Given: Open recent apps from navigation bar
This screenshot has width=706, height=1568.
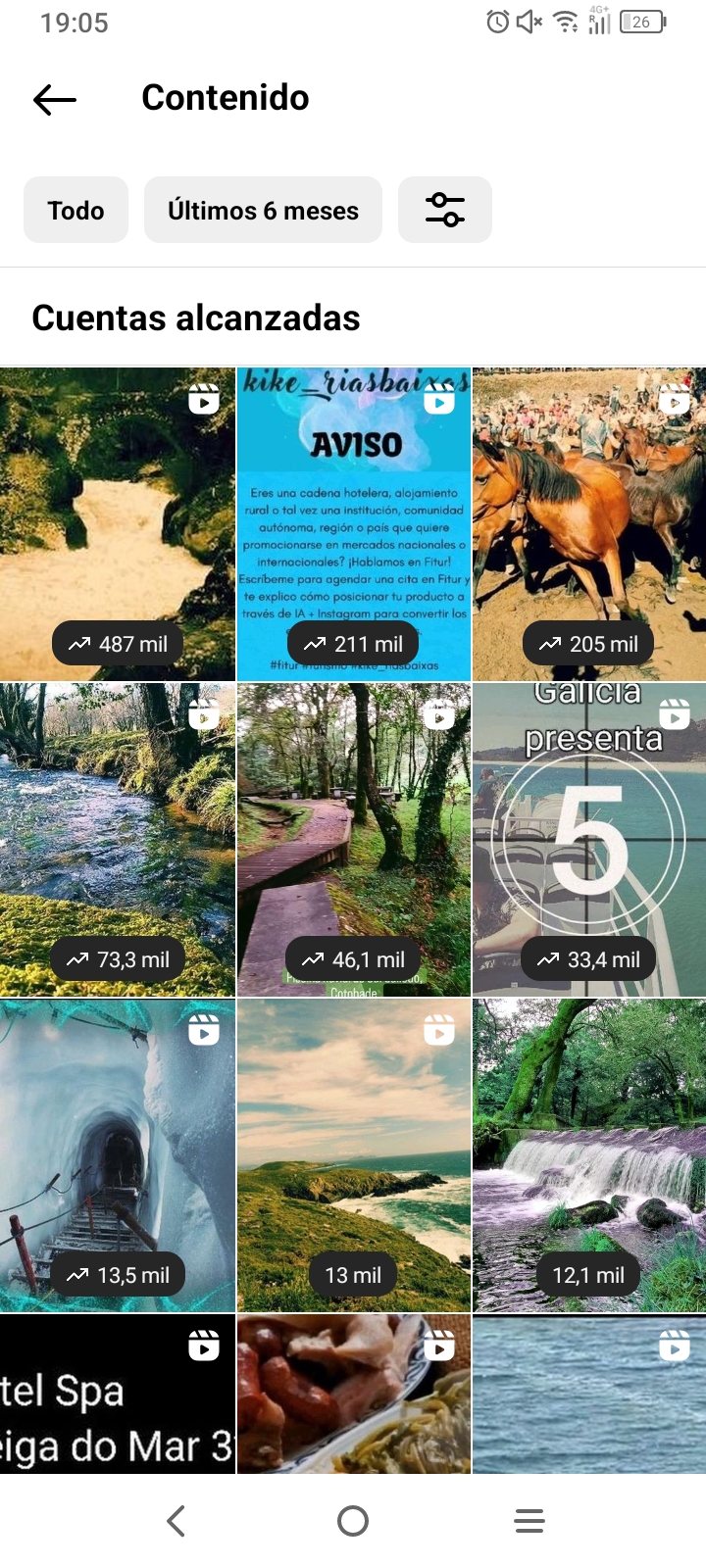Looking at the screenshot, I should click(x=529, y=1521).
